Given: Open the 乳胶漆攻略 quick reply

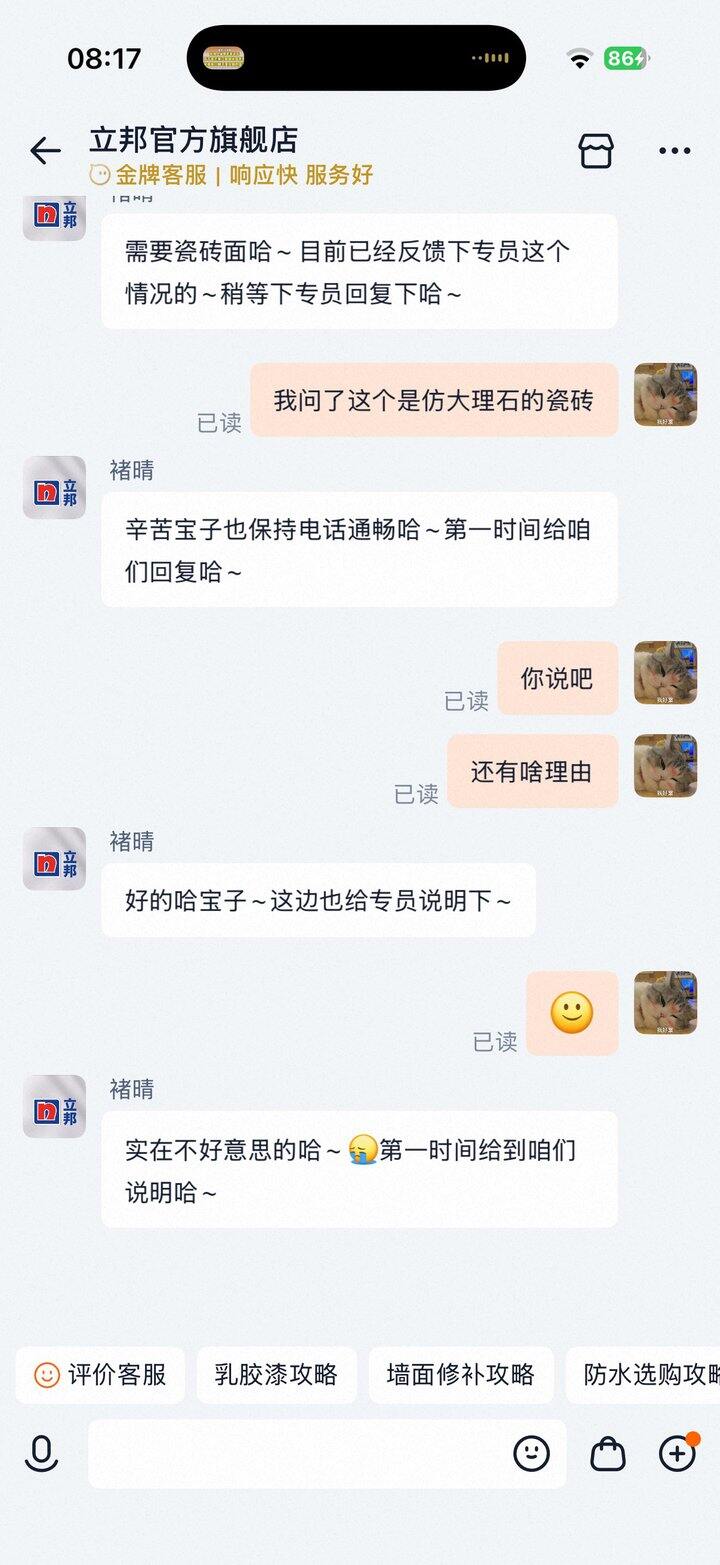Looking at the screenshot, I should point(276,1375).
